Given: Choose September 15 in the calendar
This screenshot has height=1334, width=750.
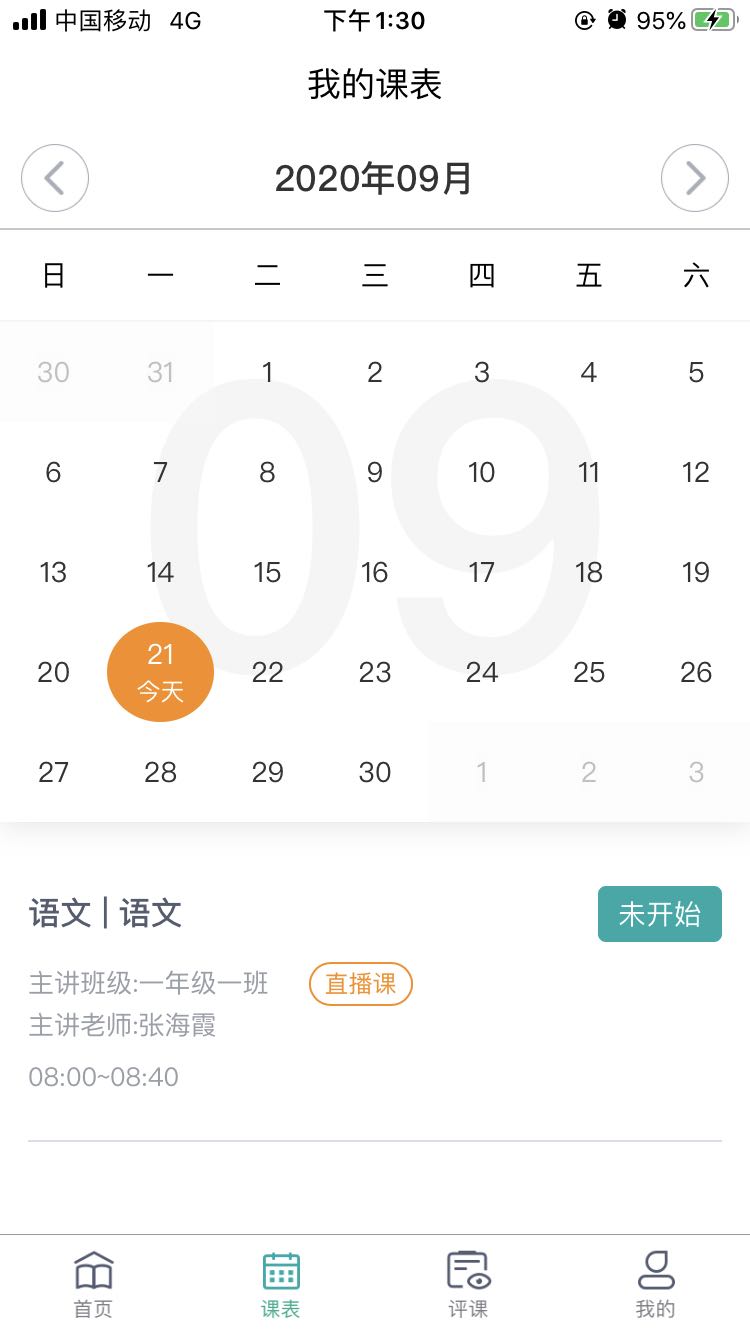Looking at the screenshot, I should click(x=267, y=572).
